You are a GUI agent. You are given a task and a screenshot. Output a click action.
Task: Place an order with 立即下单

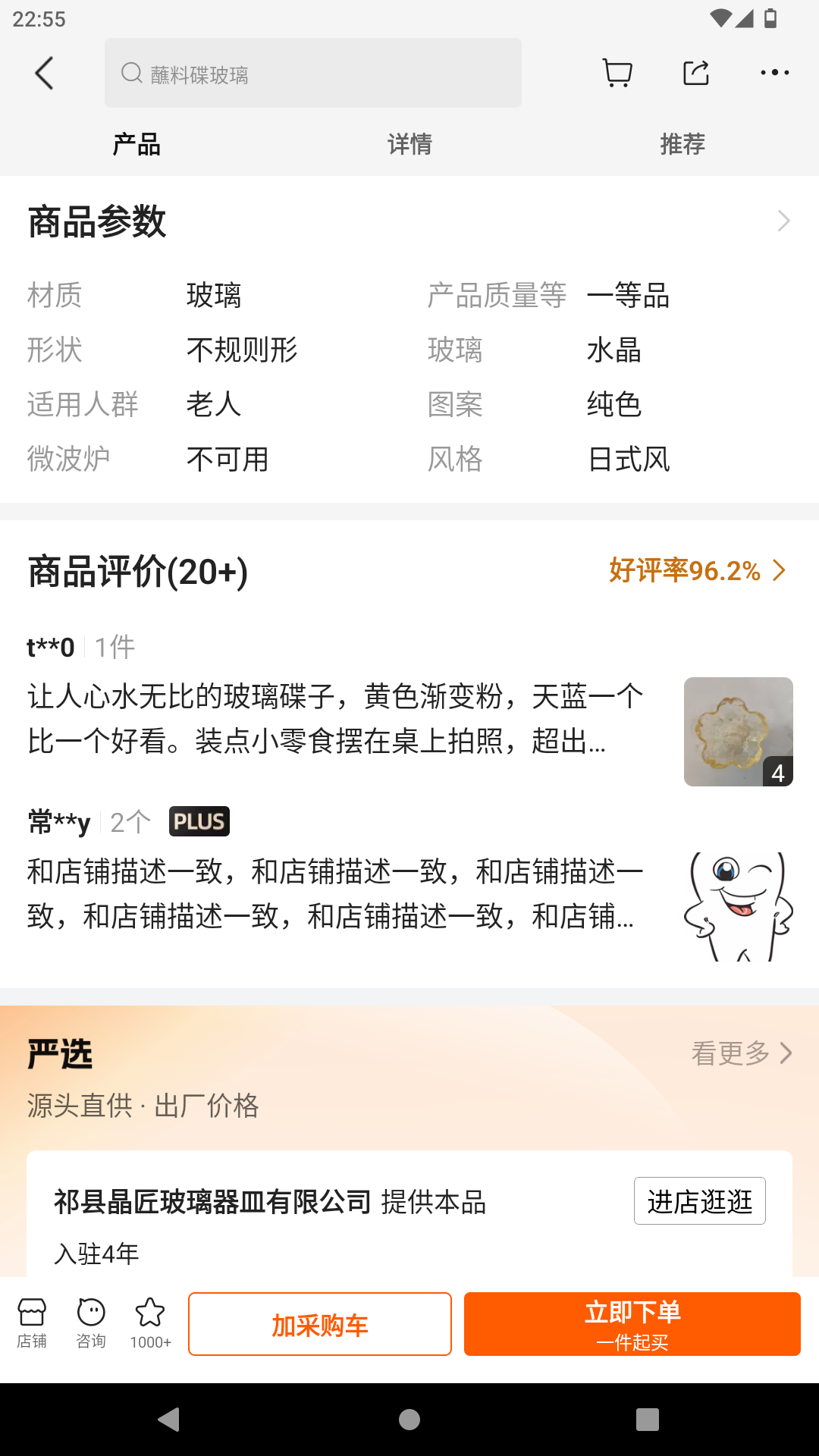point(632,1324)
